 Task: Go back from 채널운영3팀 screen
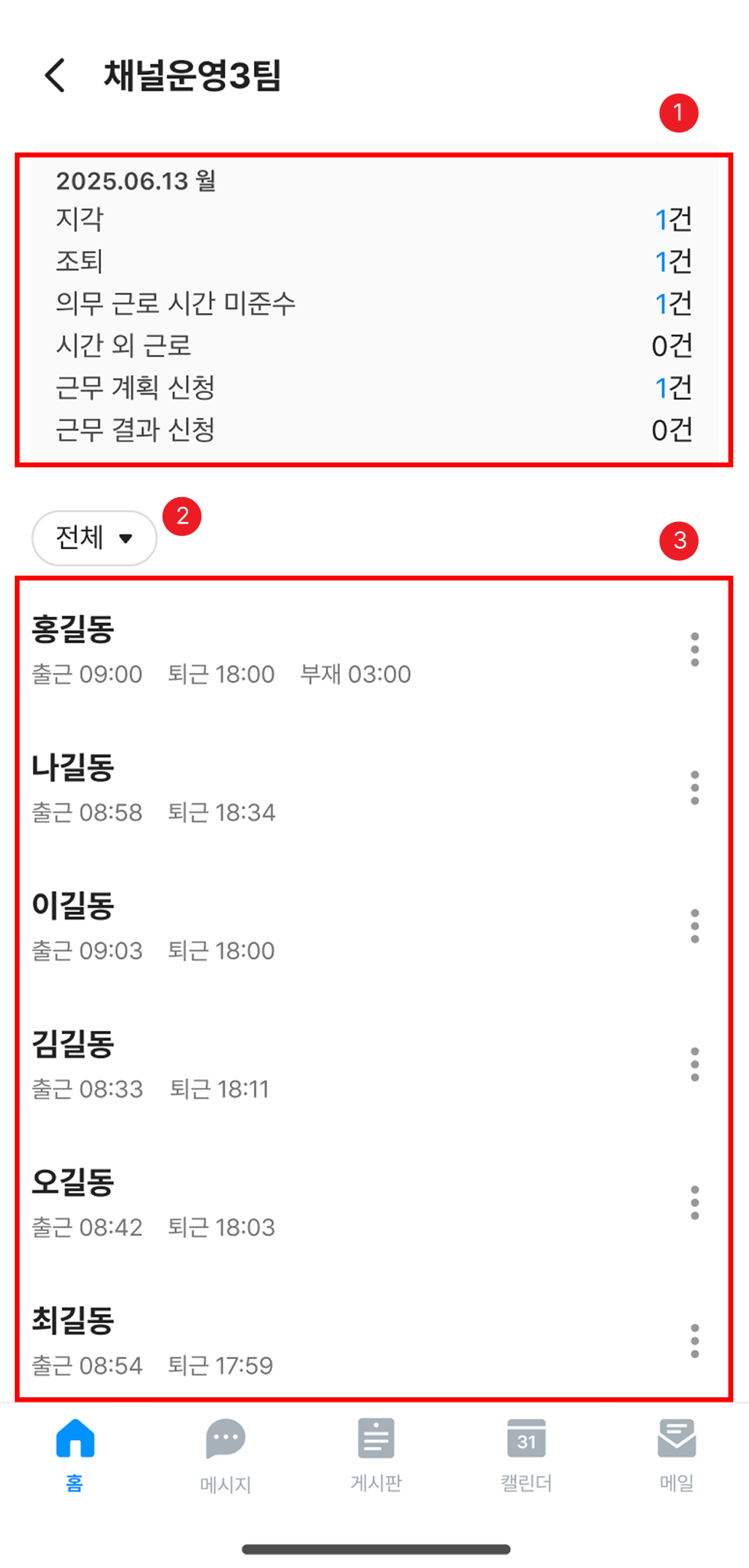tap(55, 76)
